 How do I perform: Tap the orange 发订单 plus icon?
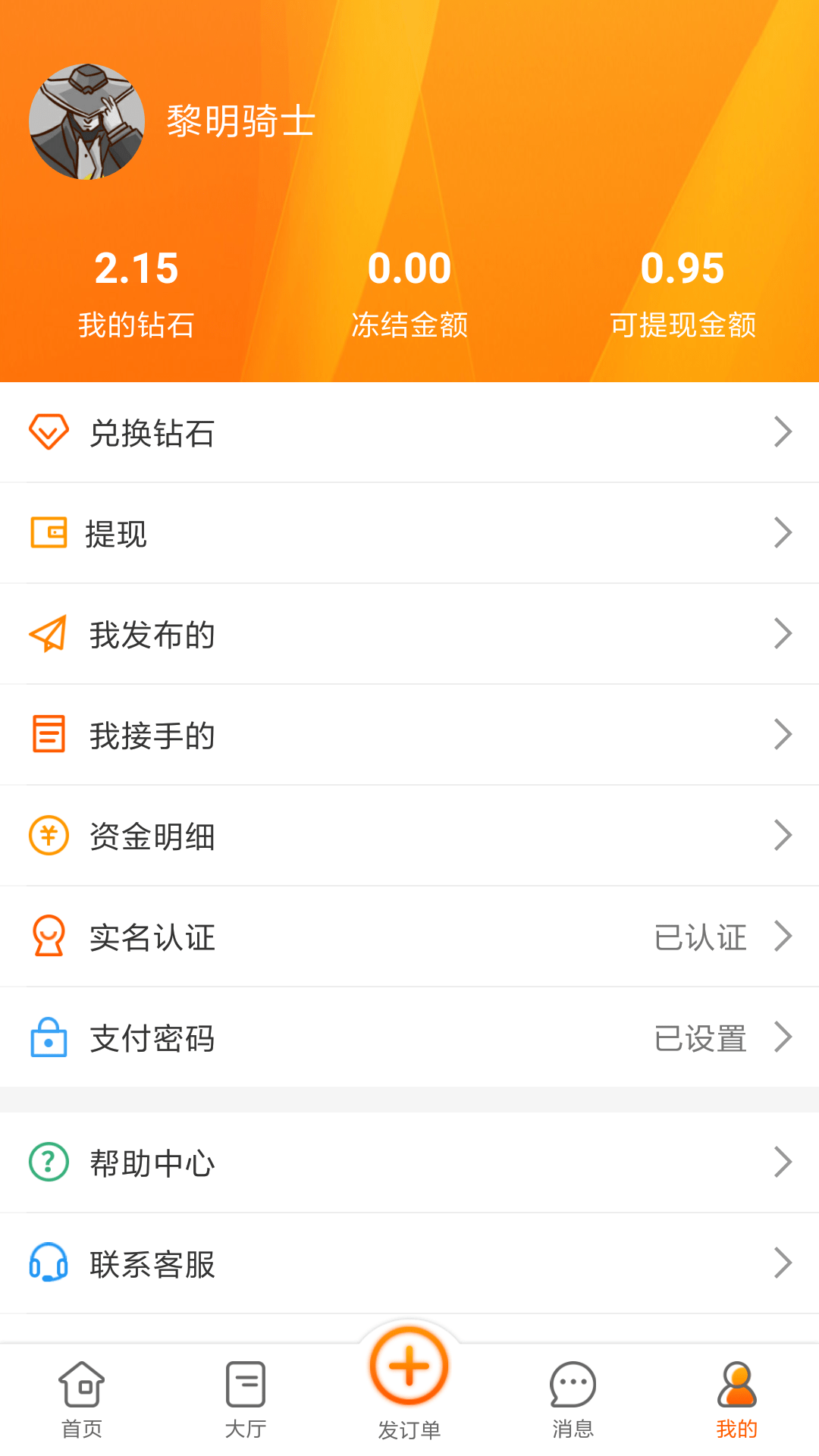pyautogui.click(x=408, y=1365)
